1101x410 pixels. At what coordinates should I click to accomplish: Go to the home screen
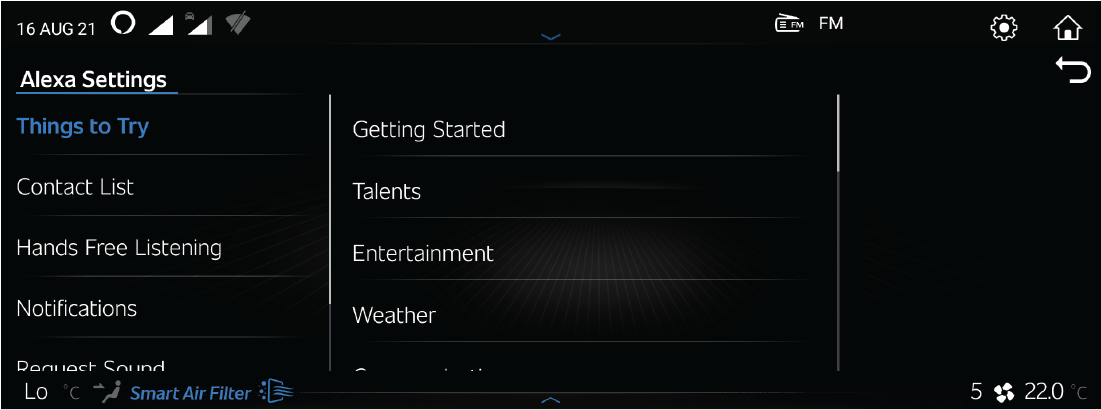(x=1068, y=28)
